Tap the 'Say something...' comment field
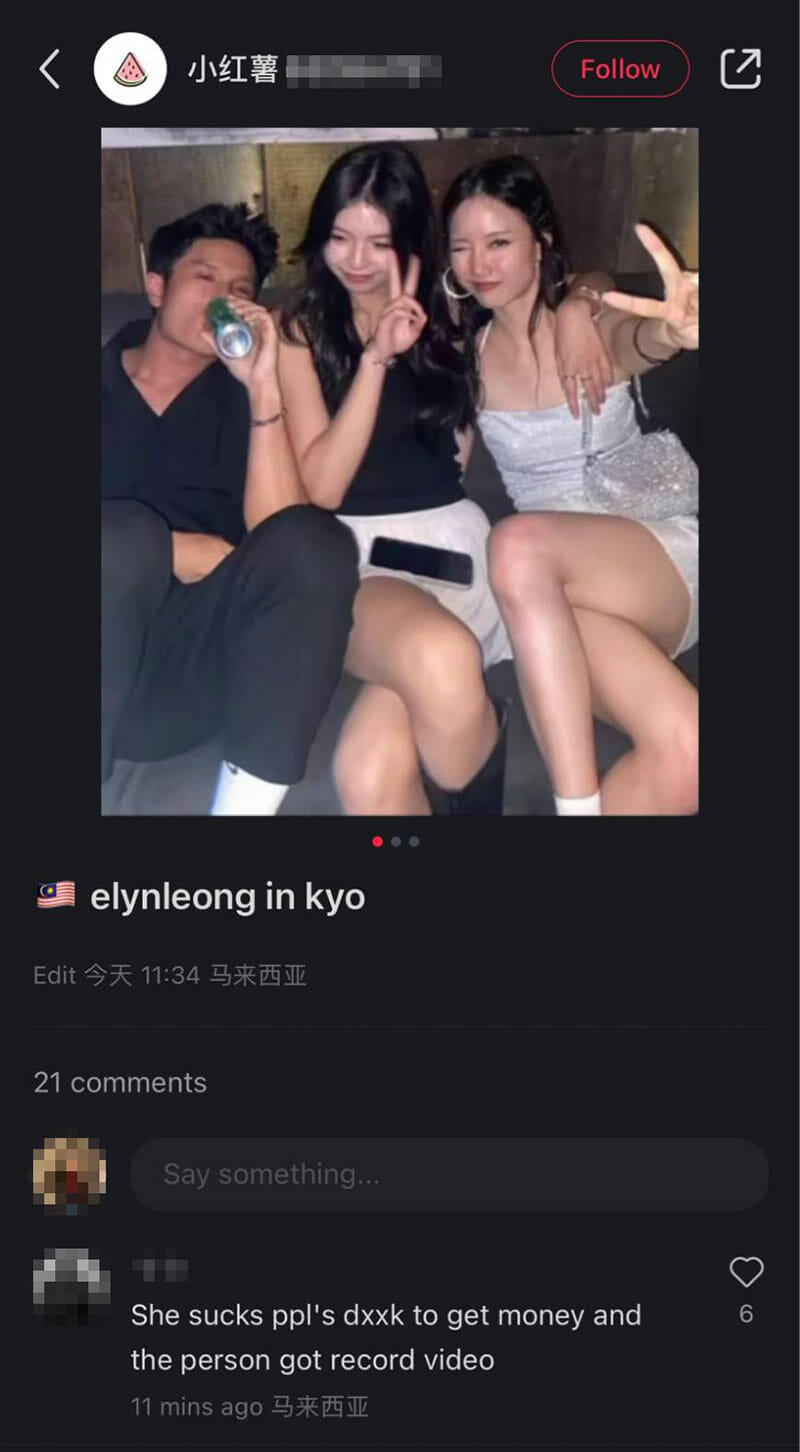Viewport: 800px width, 1452px height. (x=449, y=1174)
